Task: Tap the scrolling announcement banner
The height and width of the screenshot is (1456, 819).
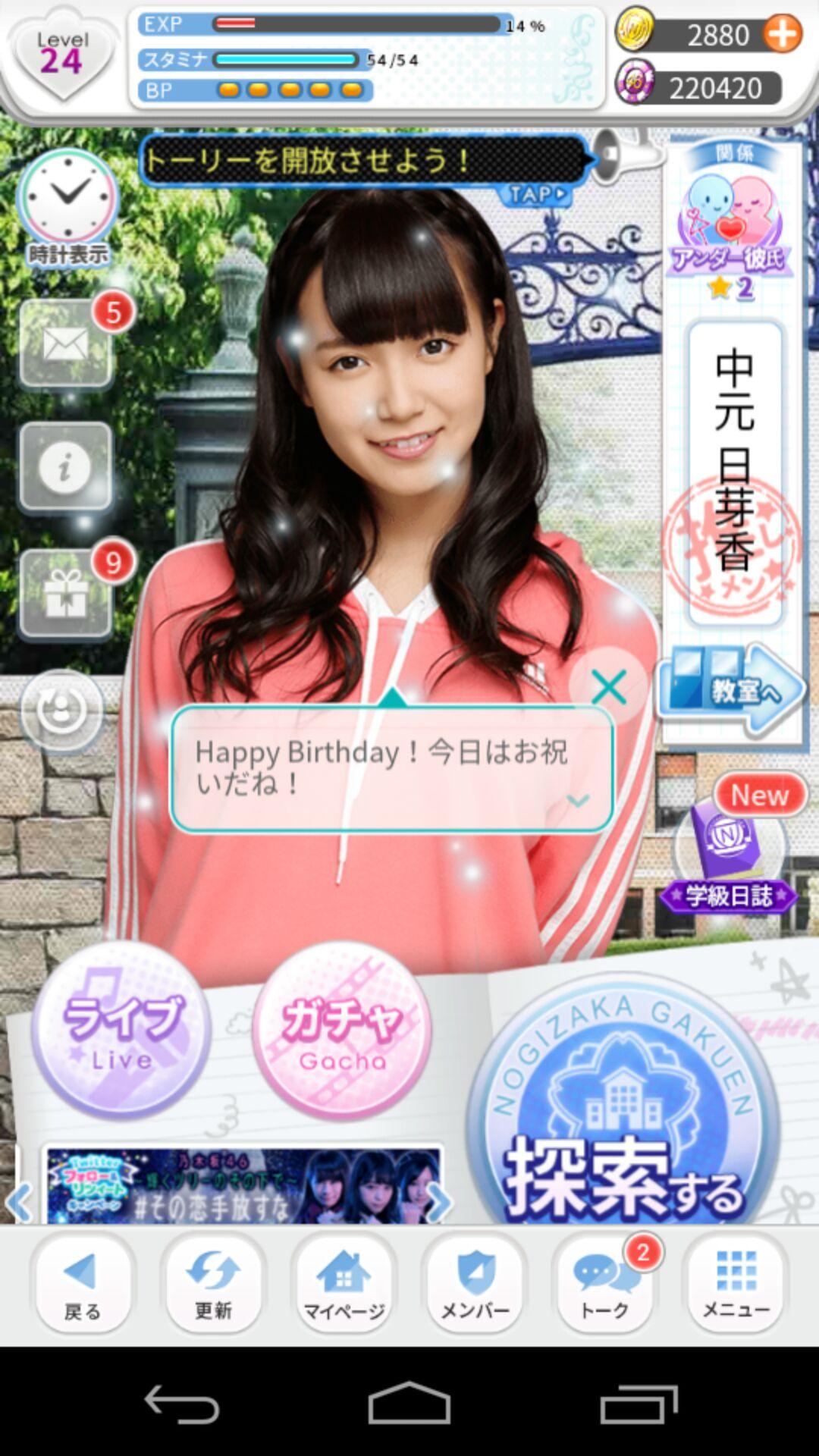Action: 364,161
